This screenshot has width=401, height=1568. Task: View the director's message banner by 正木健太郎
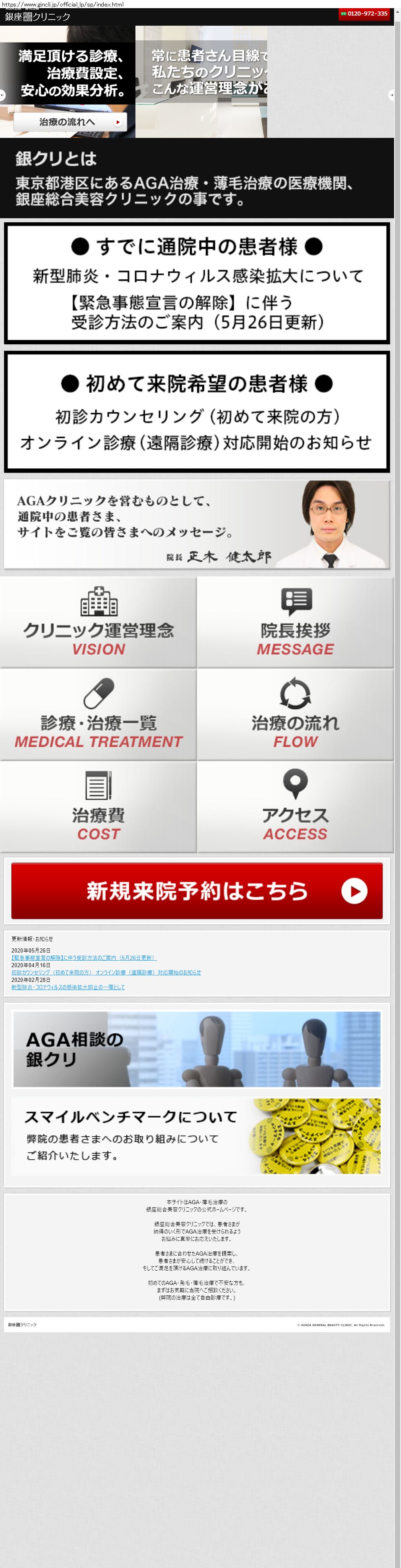[x=197, y=525]
